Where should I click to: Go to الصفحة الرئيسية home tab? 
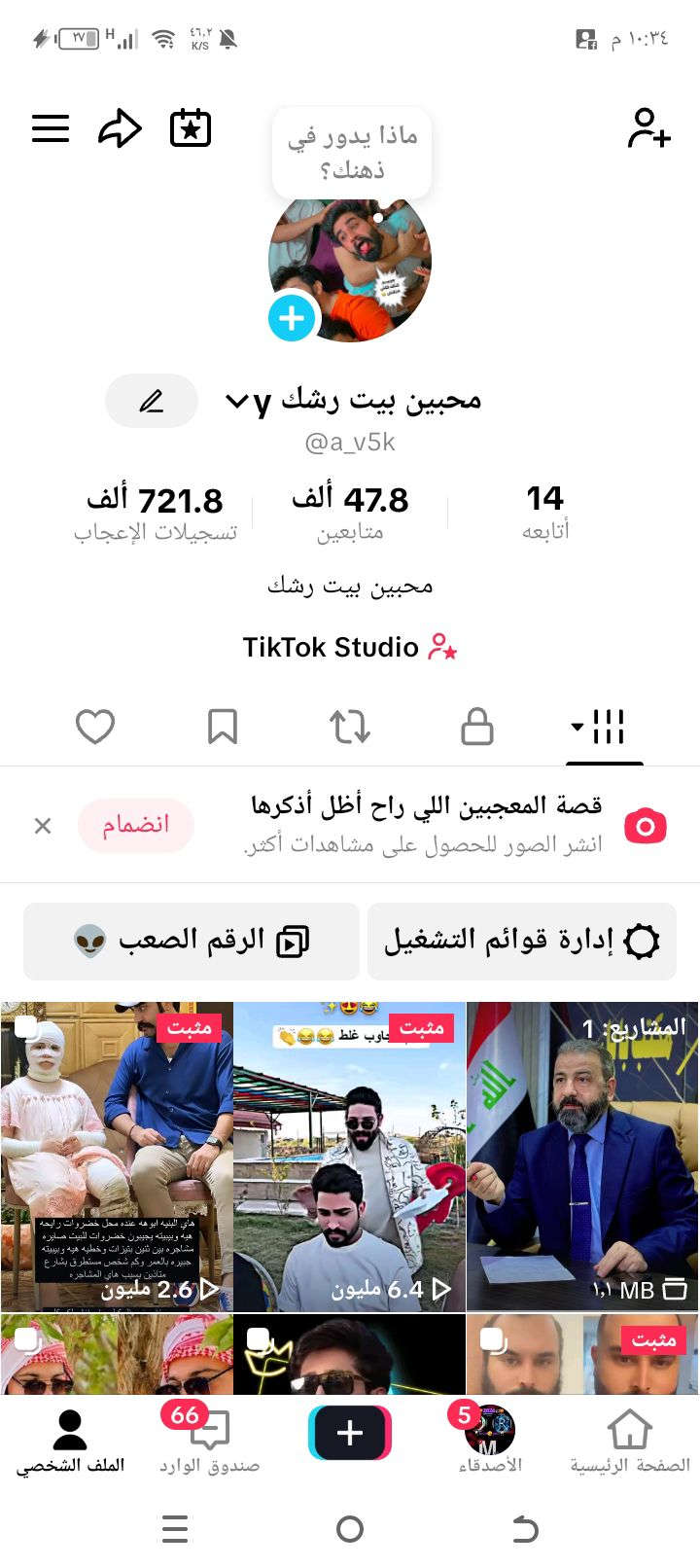tap(629, 1440)
